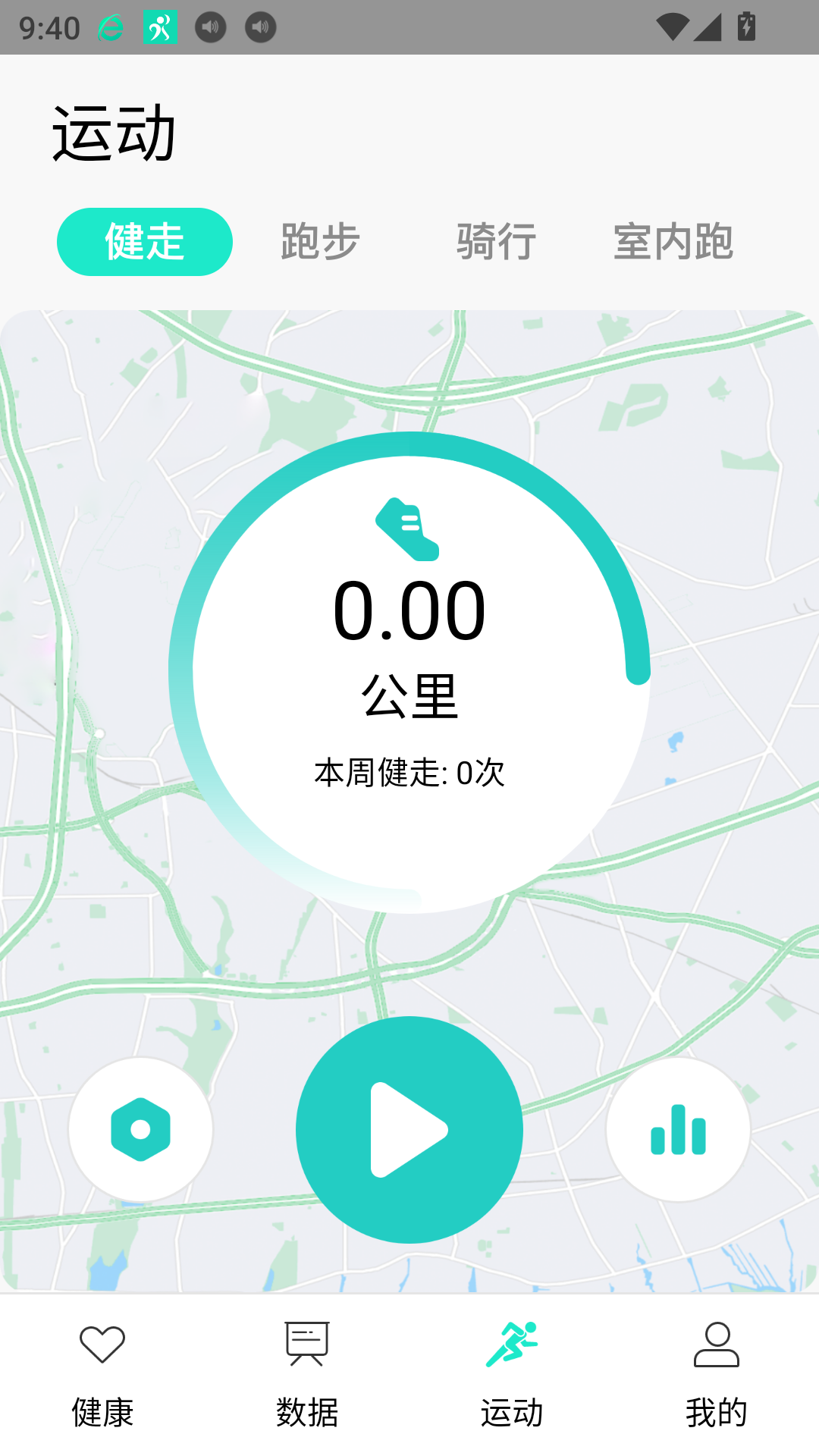Switch to the 室内跑 indoor run tab
Screen dimensions: 819x1456
click(x=673, y=242)
